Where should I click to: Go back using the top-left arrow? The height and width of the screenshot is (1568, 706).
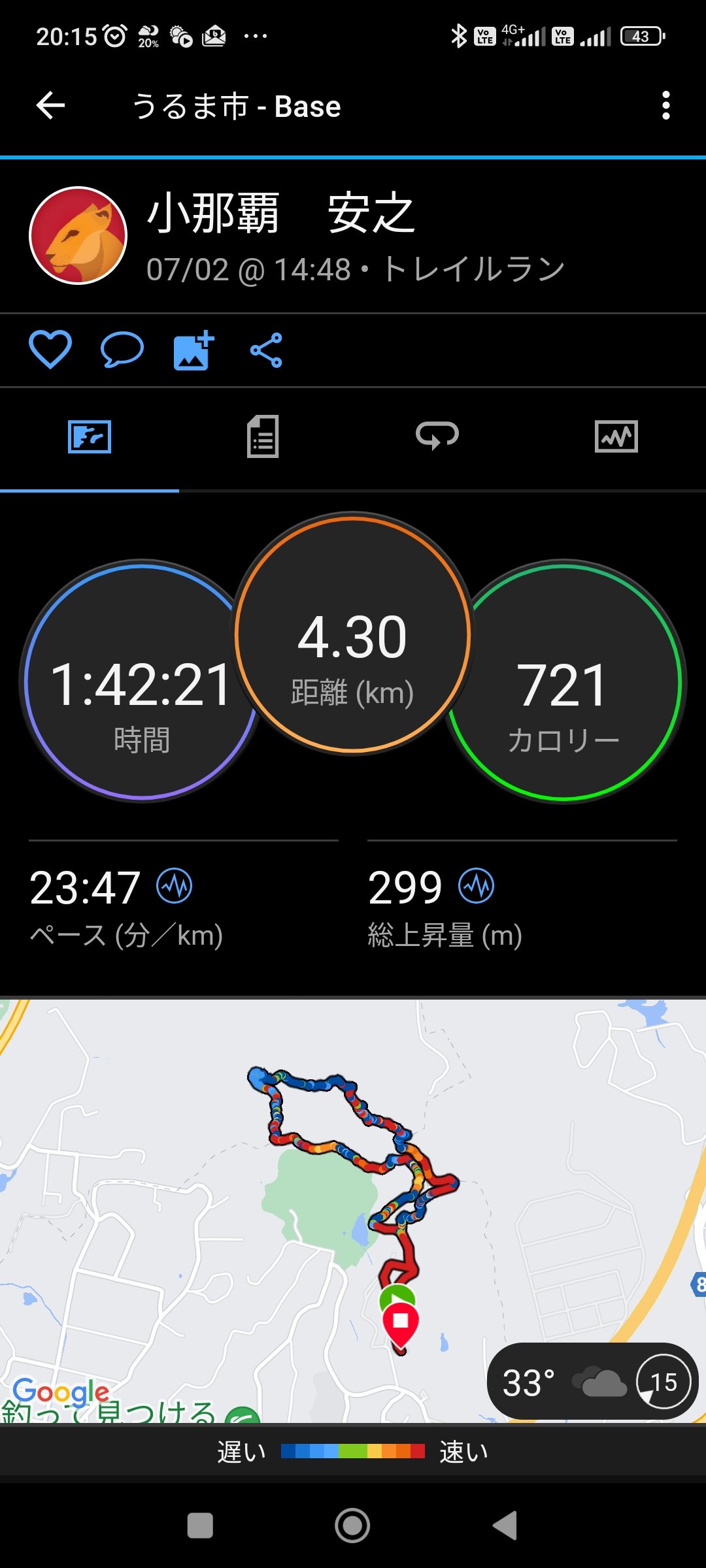pos(50,106)
